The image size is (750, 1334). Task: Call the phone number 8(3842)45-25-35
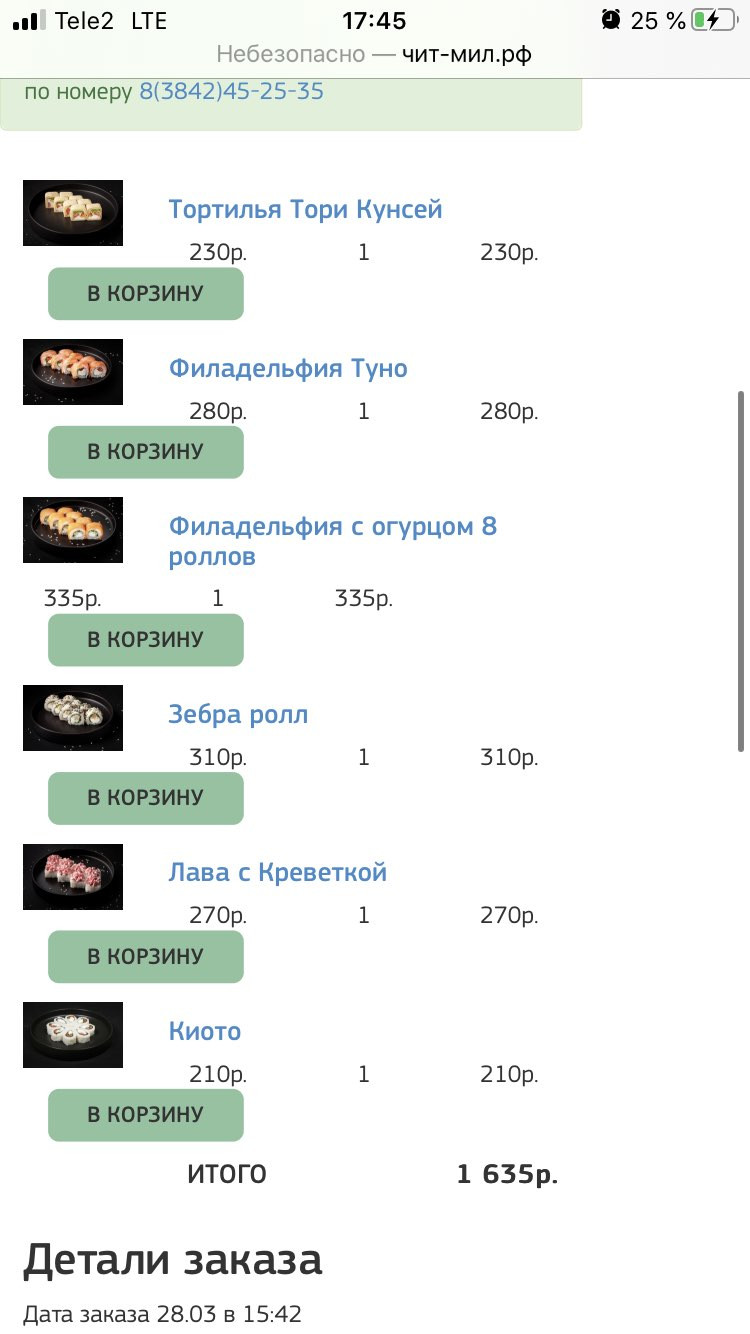(x=231, y=92)
